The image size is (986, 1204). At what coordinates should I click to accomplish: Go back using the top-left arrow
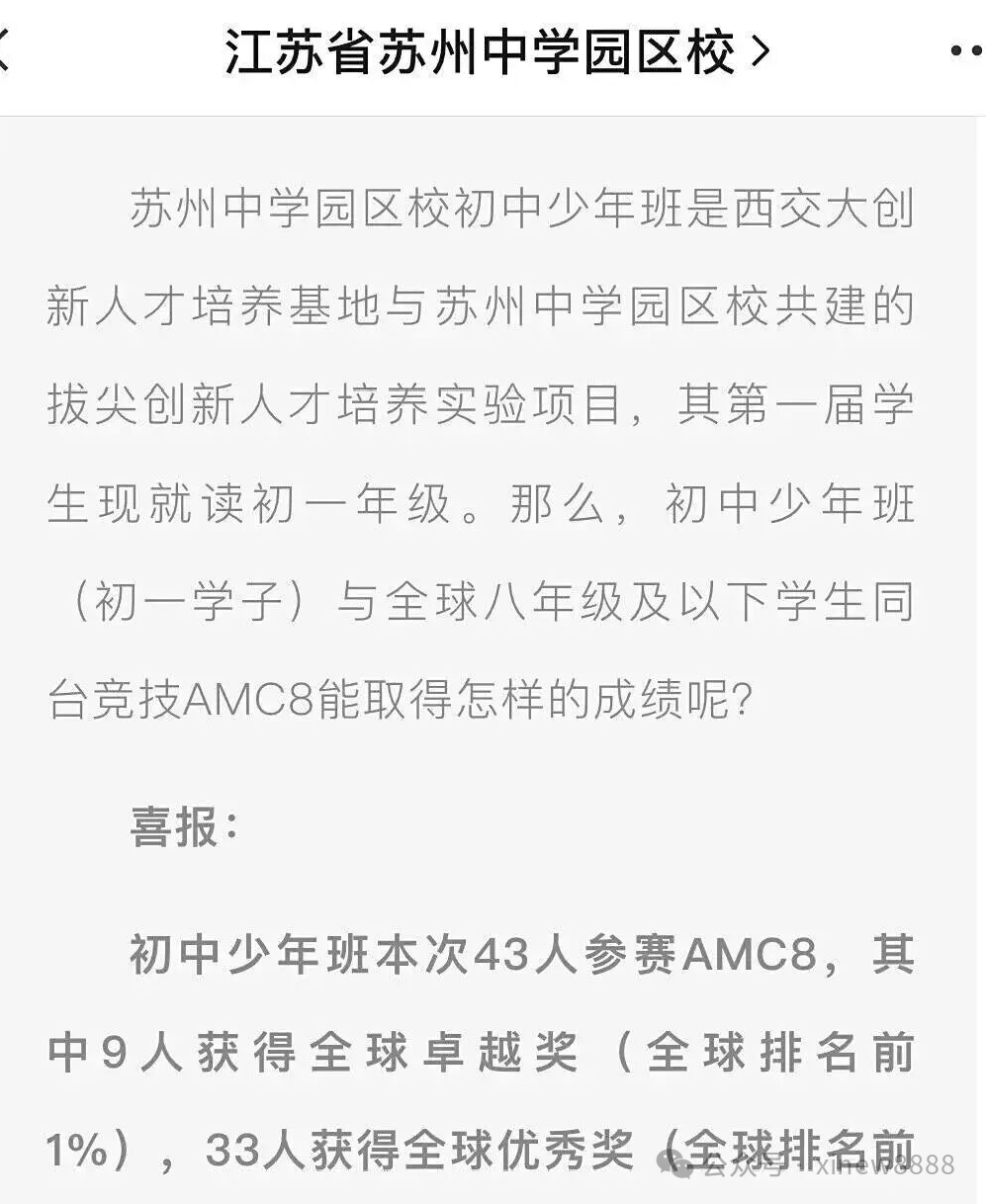point(5,51)
